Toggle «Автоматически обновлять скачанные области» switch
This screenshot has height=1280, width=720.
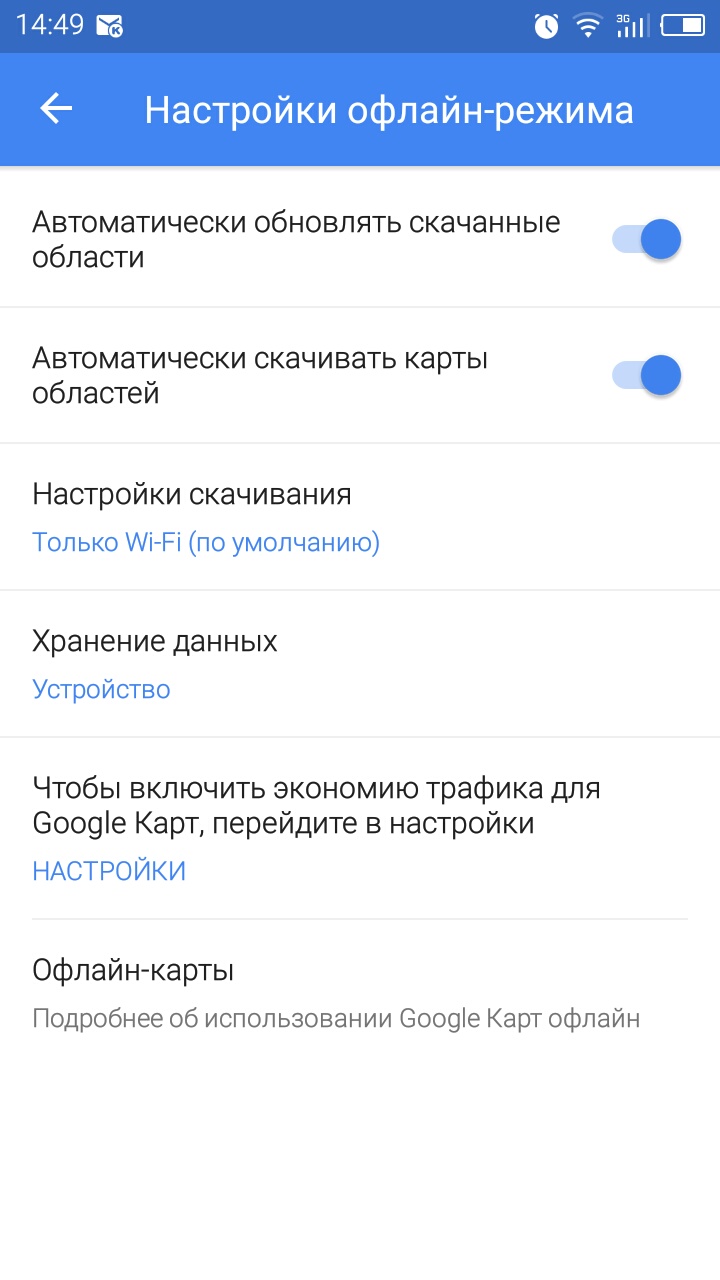pyautogui.click(x=647, y=240)
